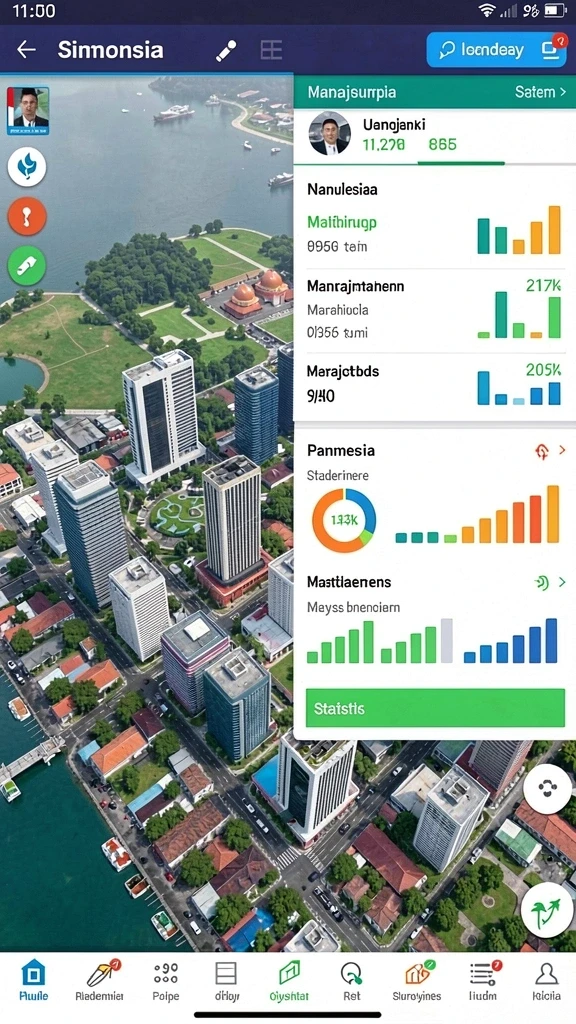Open the Riademier tab
The image size is (576, 1024).
(x=100, y=982)
